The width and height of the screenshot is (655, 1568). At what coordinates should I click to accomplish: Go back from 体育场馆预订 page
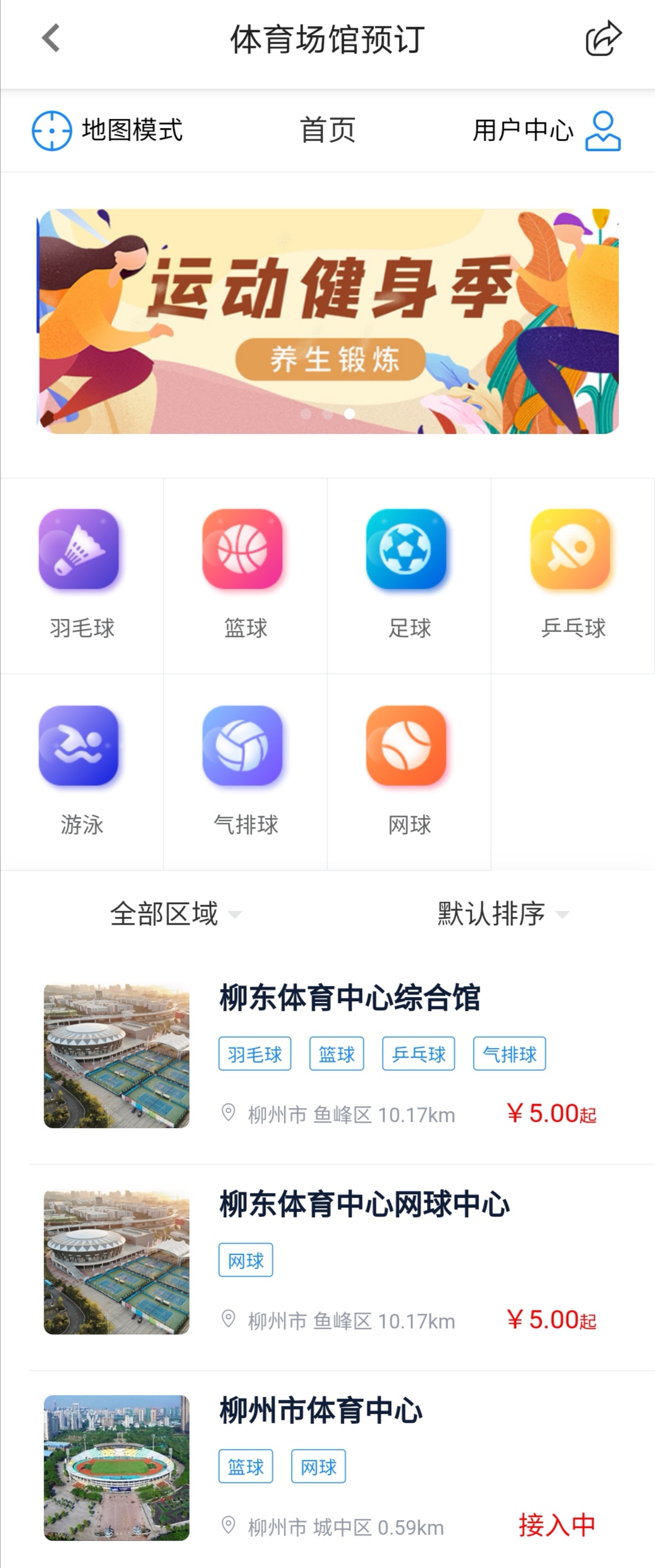pos(51,38)
